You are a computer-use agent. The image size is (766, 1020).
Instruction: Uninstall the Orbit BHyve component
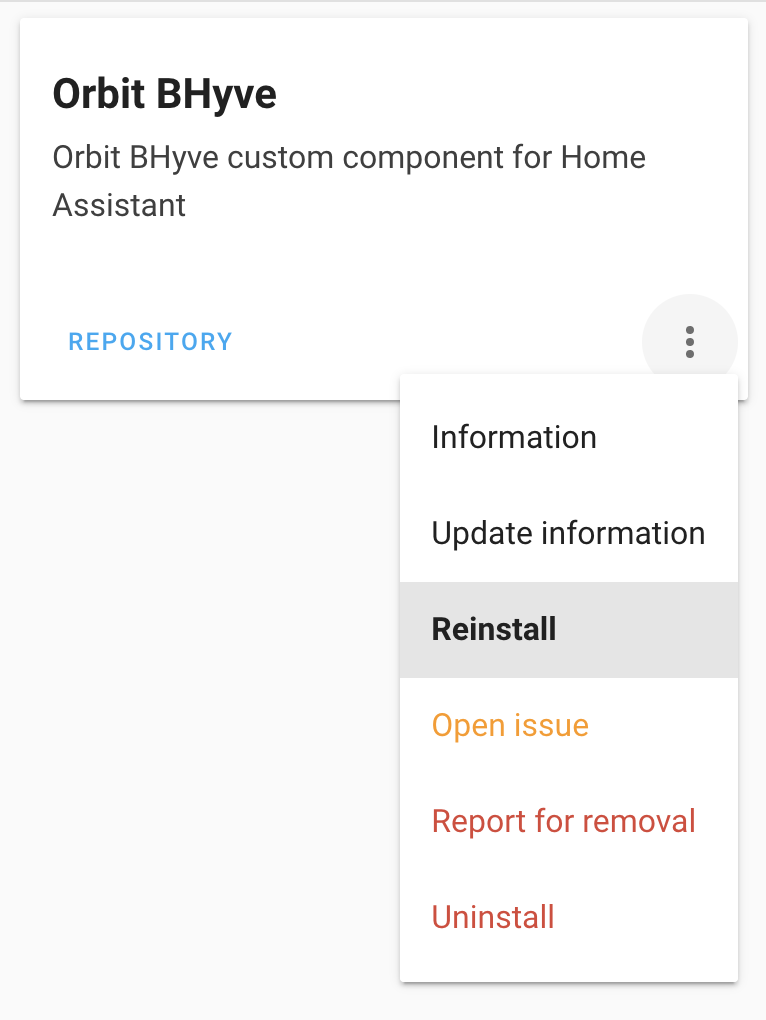(x=493, y=918)
